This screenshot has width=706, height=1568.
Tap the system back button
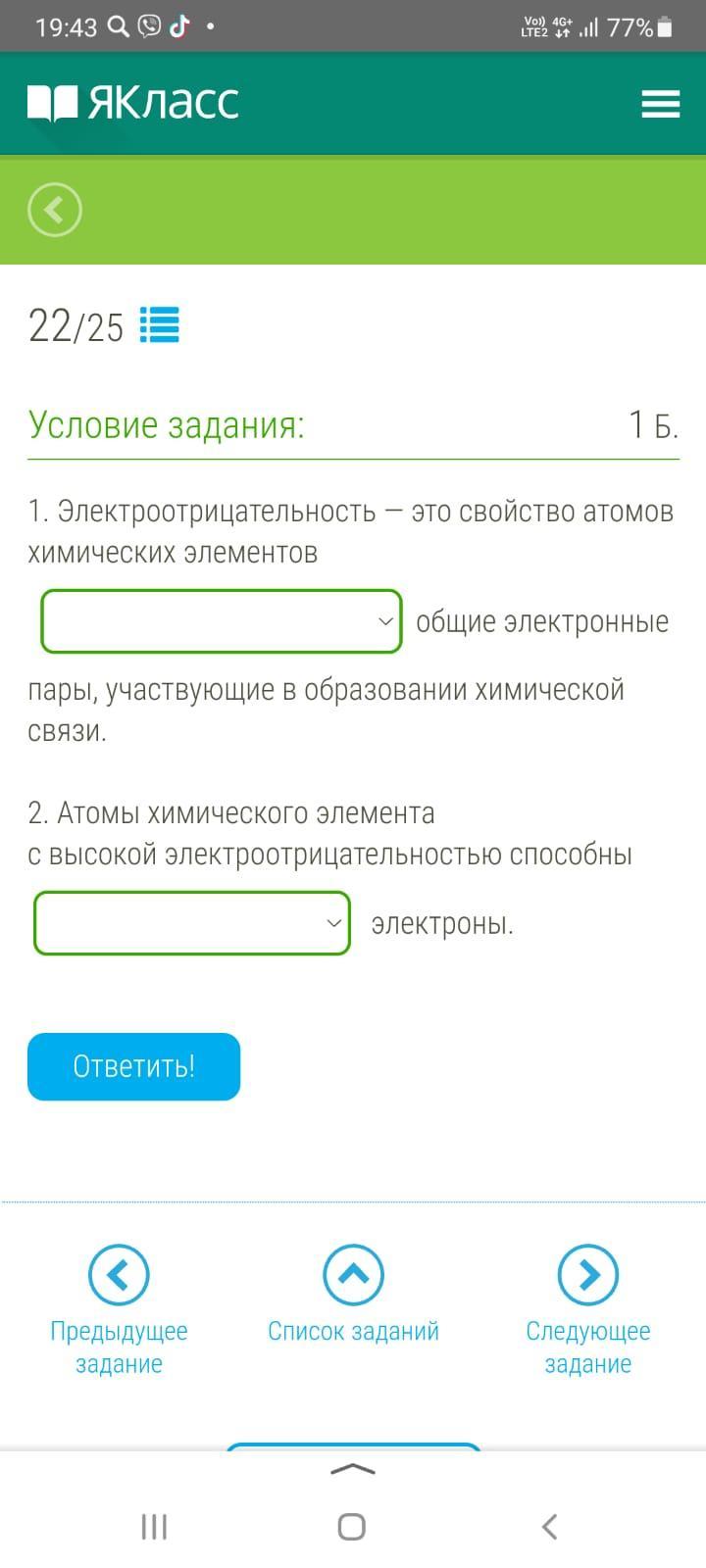(550, 1526)
